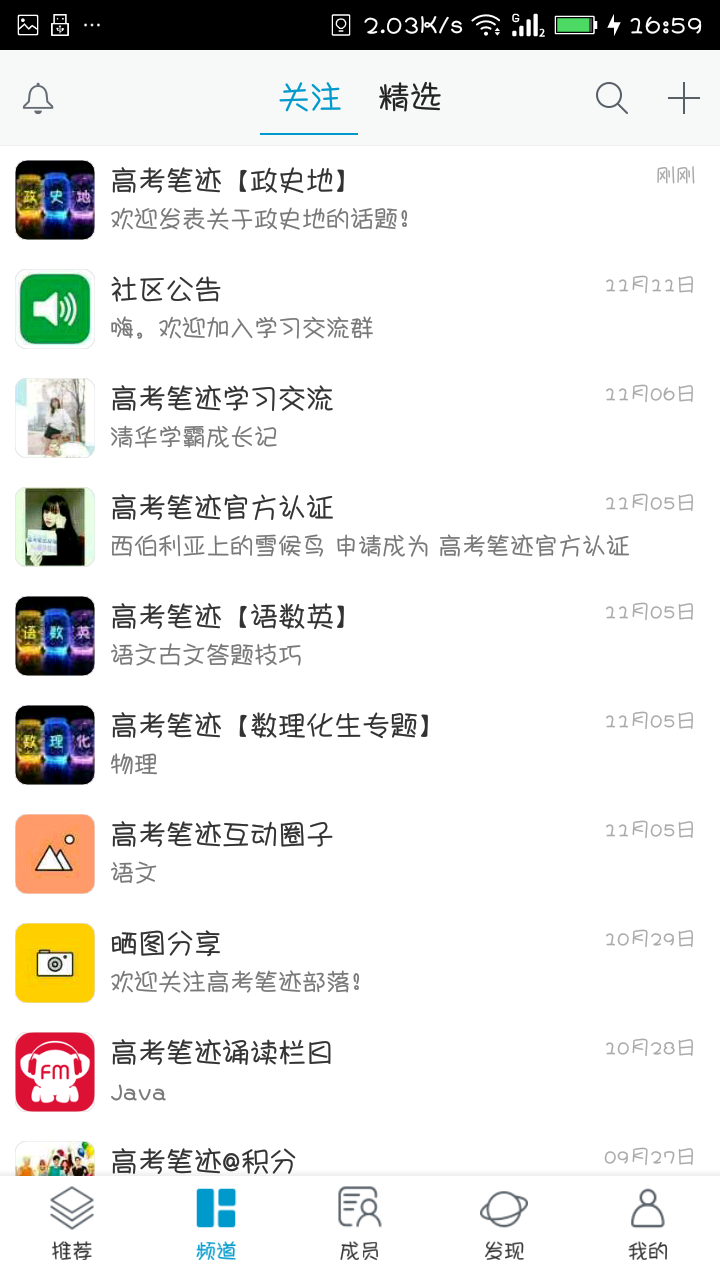
Task: Open 社区公告 channel
Action: pyautogui.click(x=360, y=309)
